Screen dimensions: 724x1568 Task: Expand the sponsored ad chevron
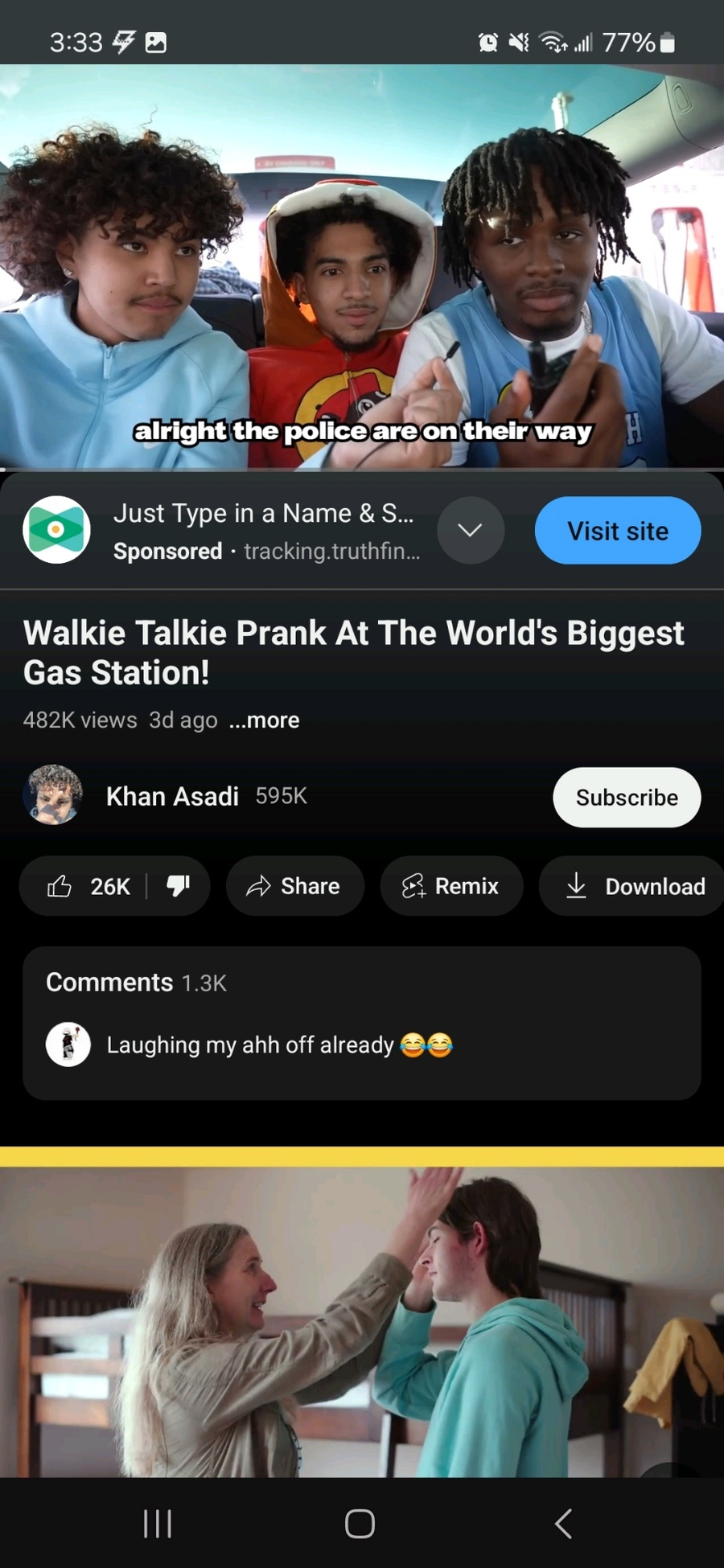pos(471,530)
